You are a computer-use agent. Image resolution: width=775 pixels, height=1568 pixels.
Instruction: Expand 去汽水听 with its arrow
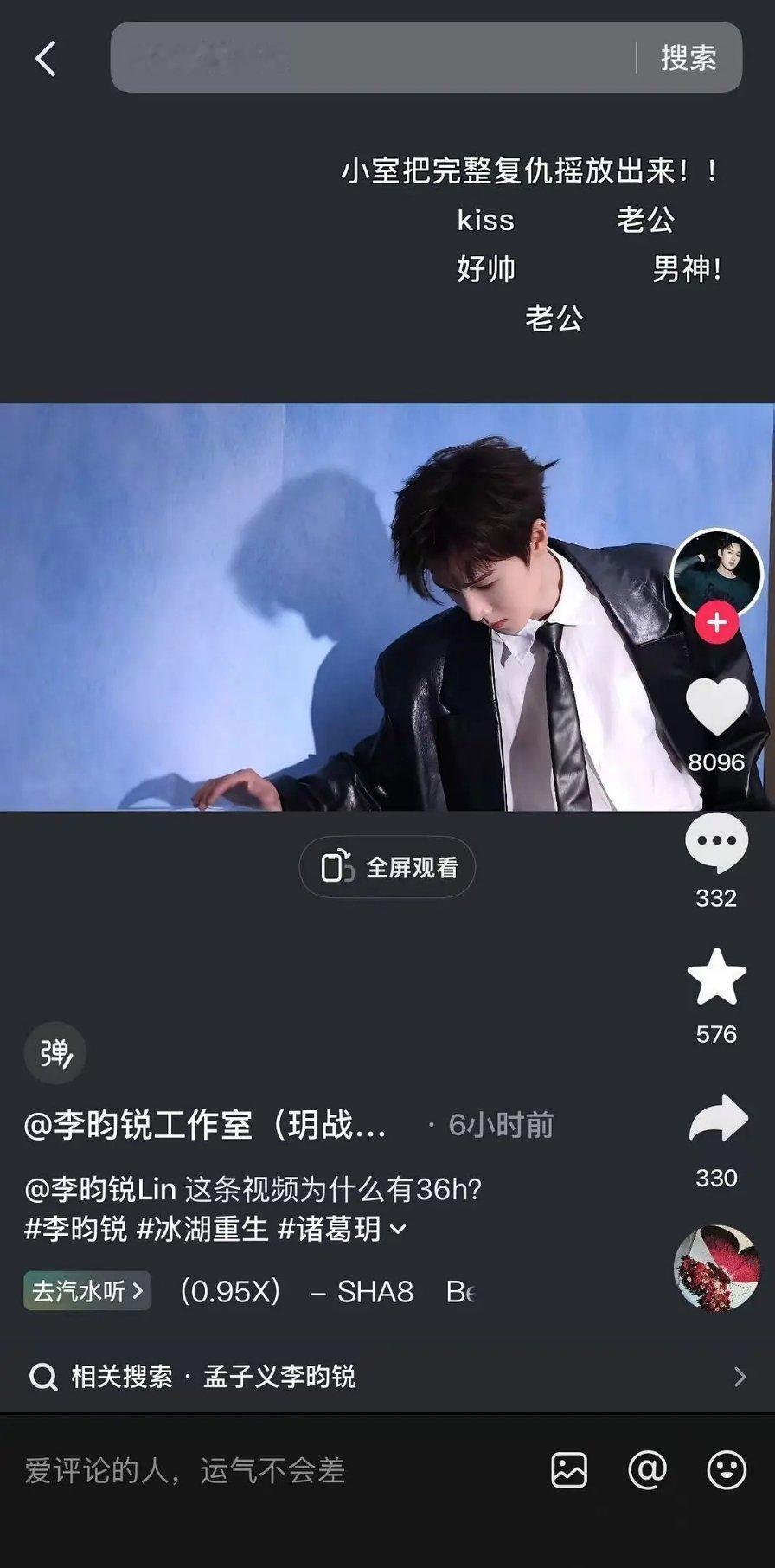point(138,1291)
